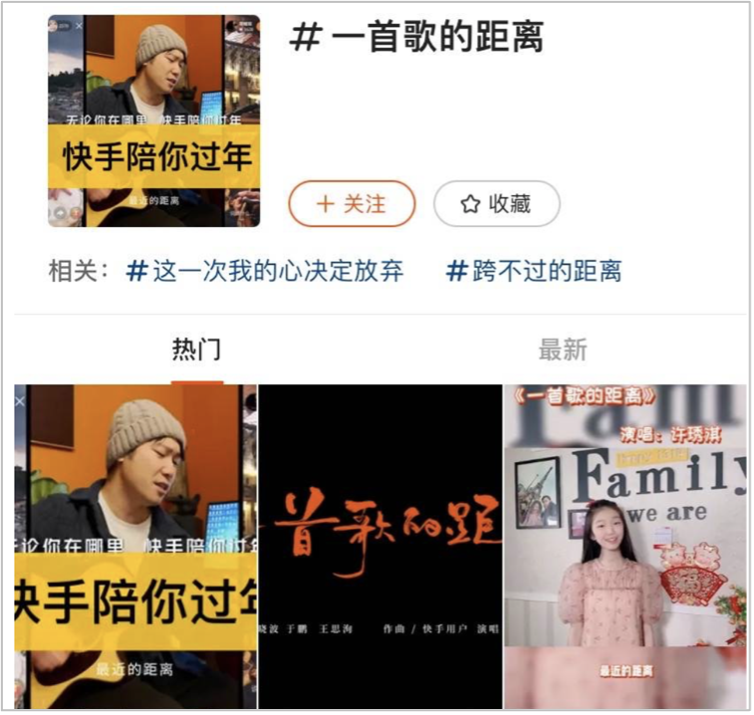Save this topic with the 收藏 button

click(x=496, y=204)
